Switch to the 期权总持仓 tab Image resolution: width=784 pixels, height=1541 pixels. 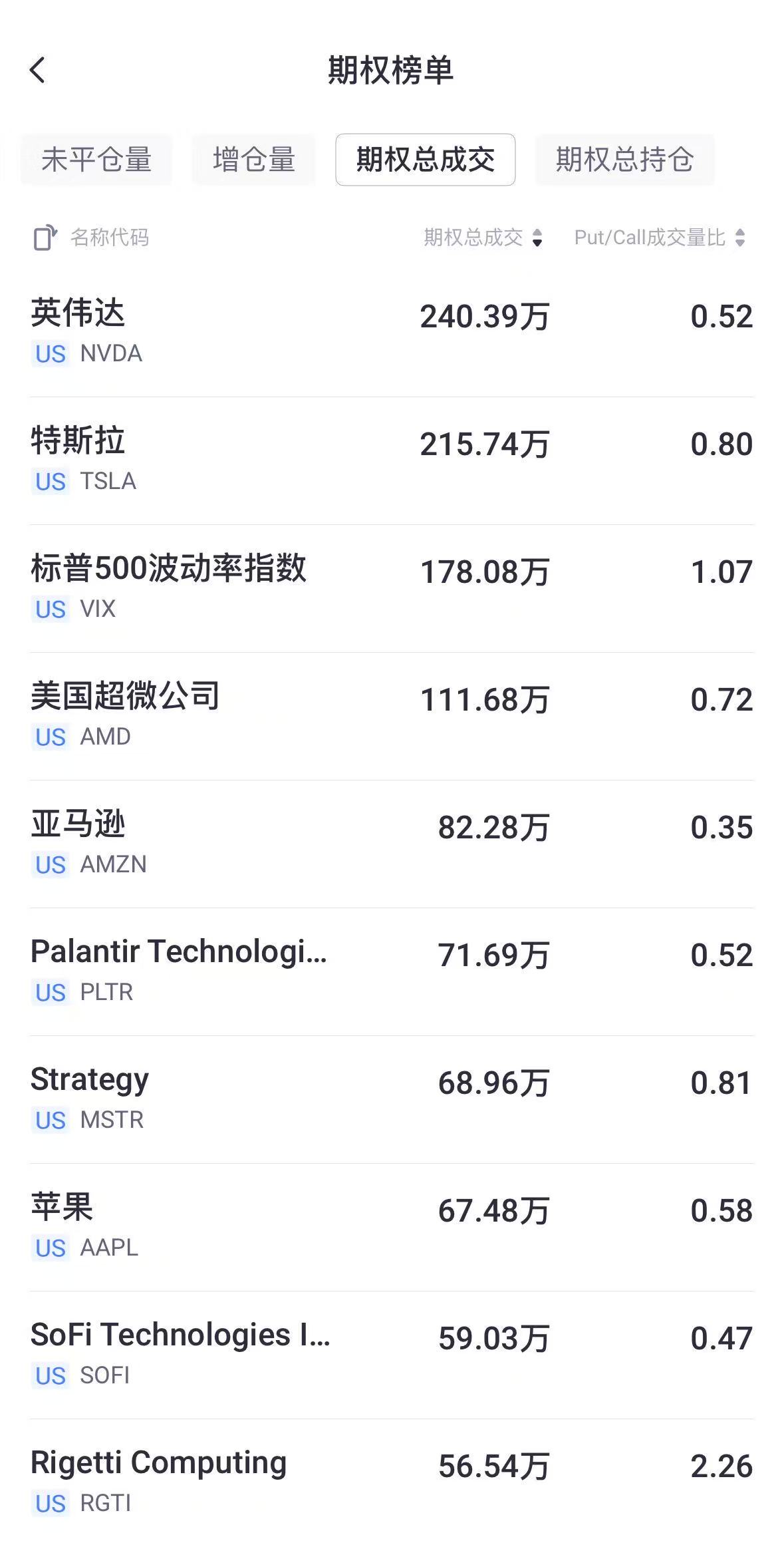click(624, 160)
